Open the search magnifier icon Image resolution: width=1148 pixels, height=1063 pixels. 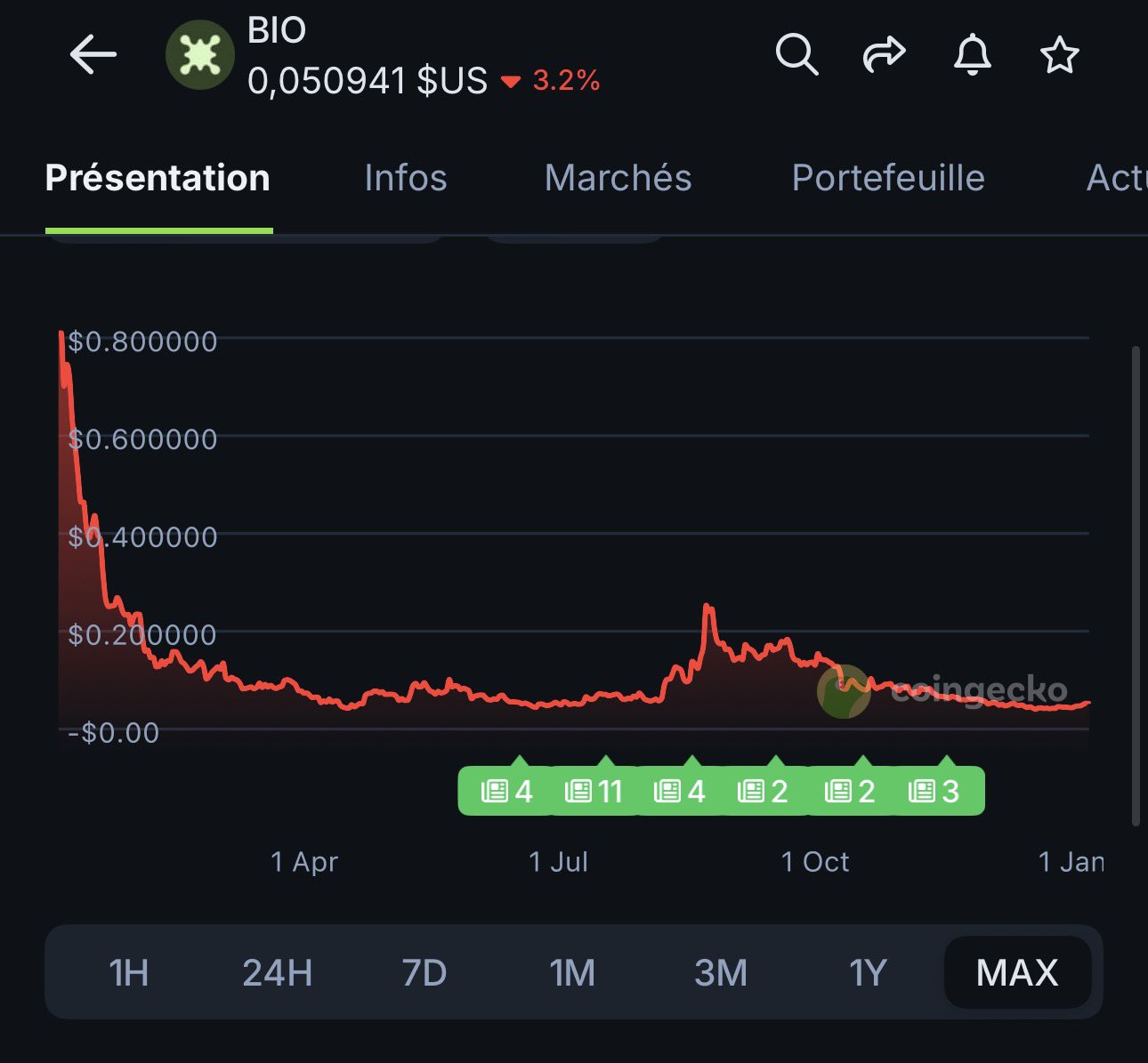click(796, 55)
